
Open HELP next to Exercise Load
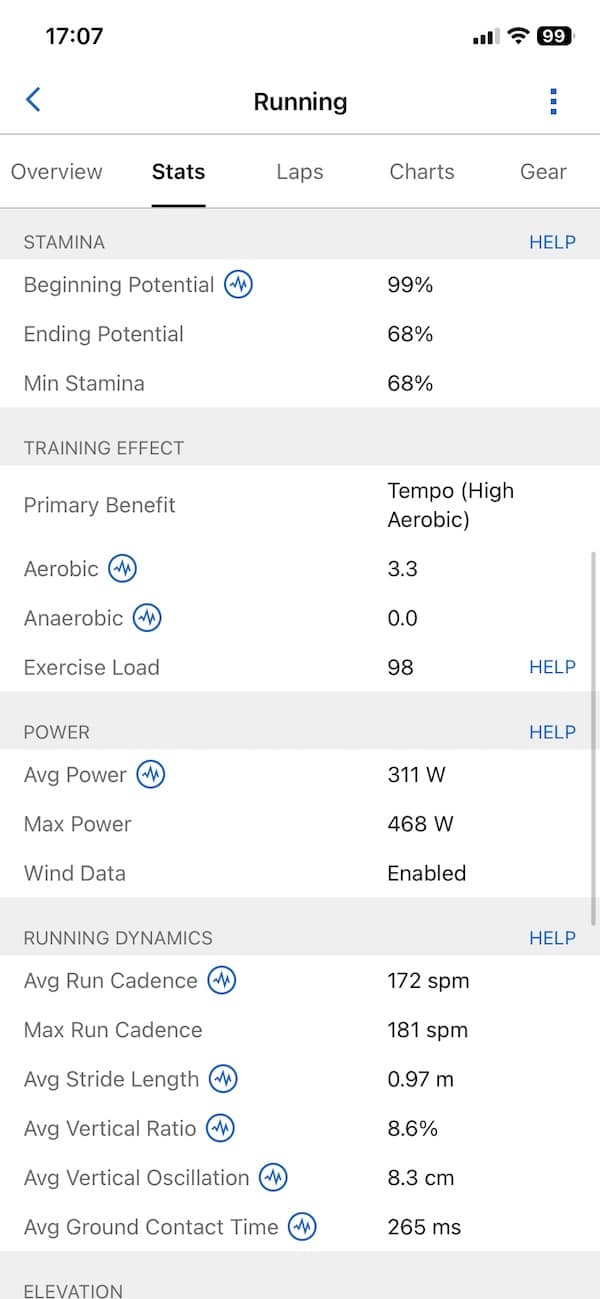pyautogui.click(x=552, y=667)
